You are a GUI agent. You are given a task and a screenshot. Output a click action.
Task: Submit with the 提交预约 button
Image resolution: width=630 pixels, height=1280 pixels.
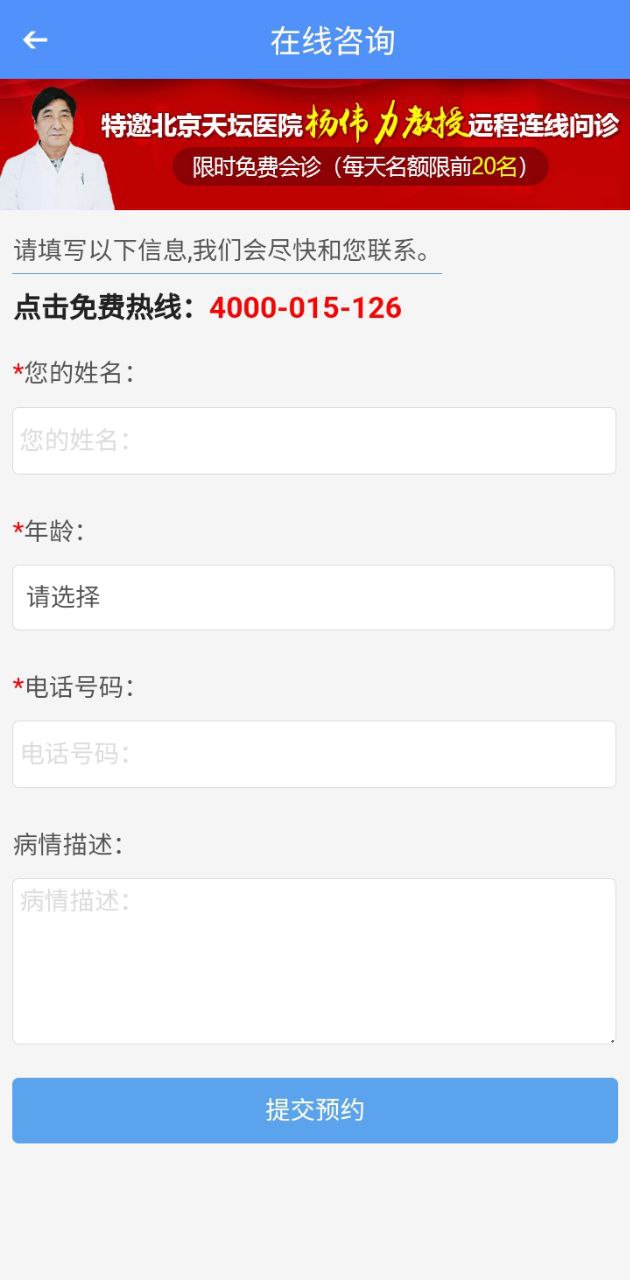[315, 1110]
